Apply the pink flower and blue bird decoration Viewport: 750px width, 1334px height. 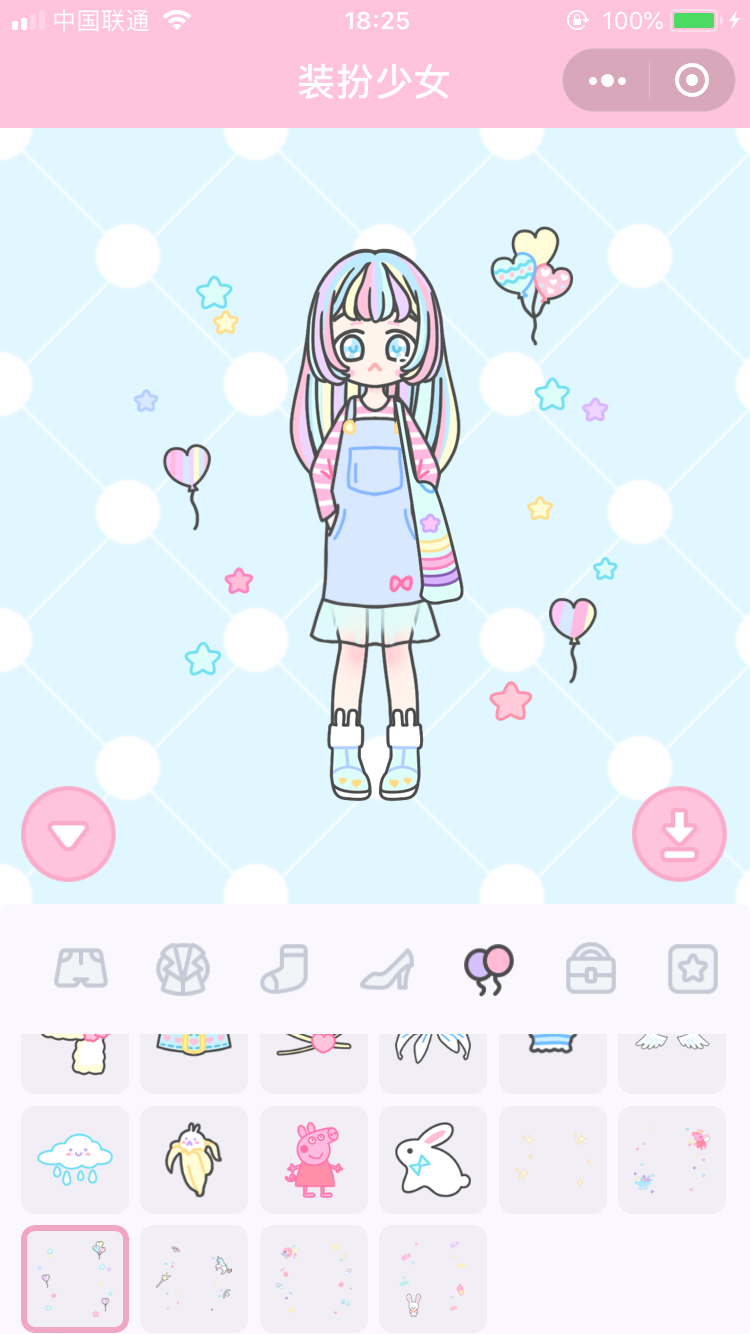point(672,1160)
